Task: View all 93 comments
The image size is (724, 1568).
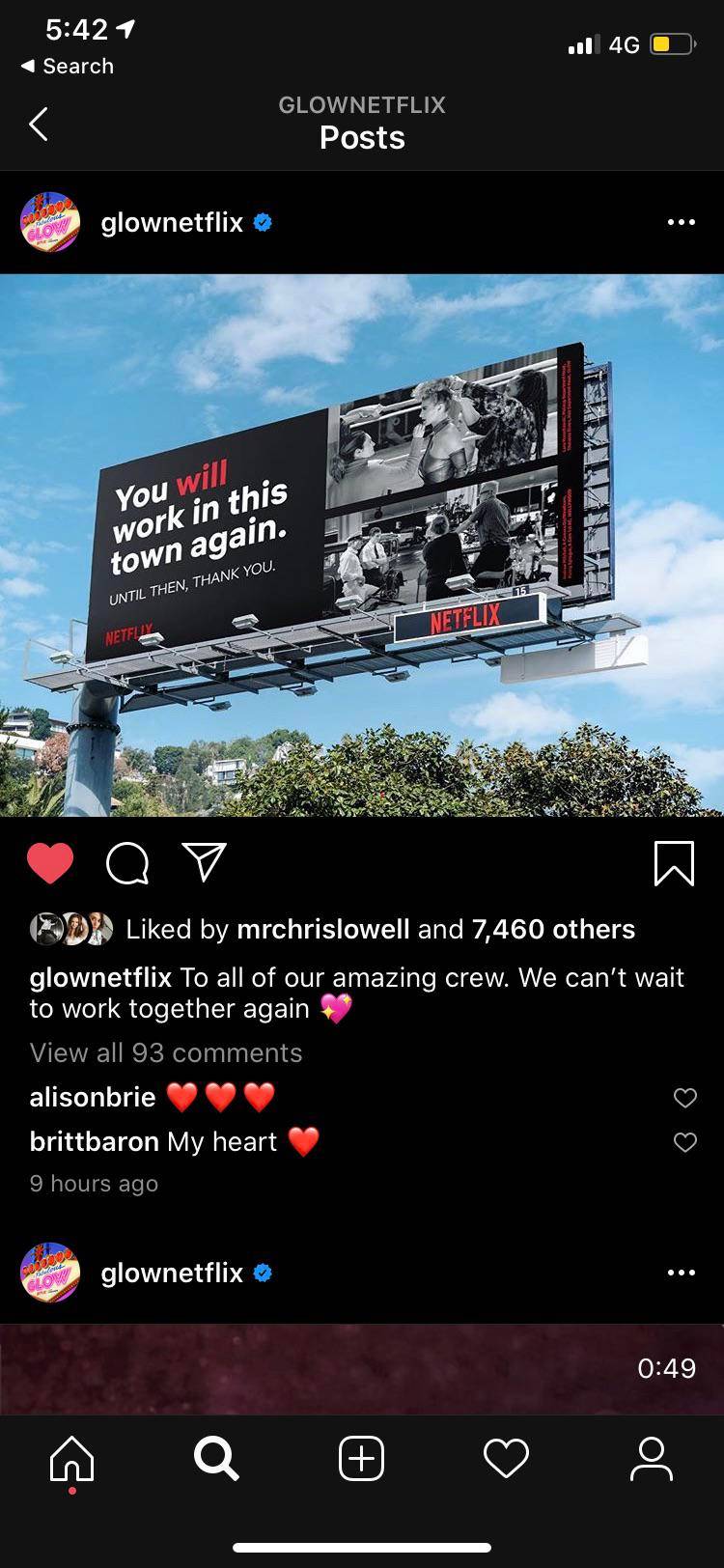Action: tap(166, 1052)
